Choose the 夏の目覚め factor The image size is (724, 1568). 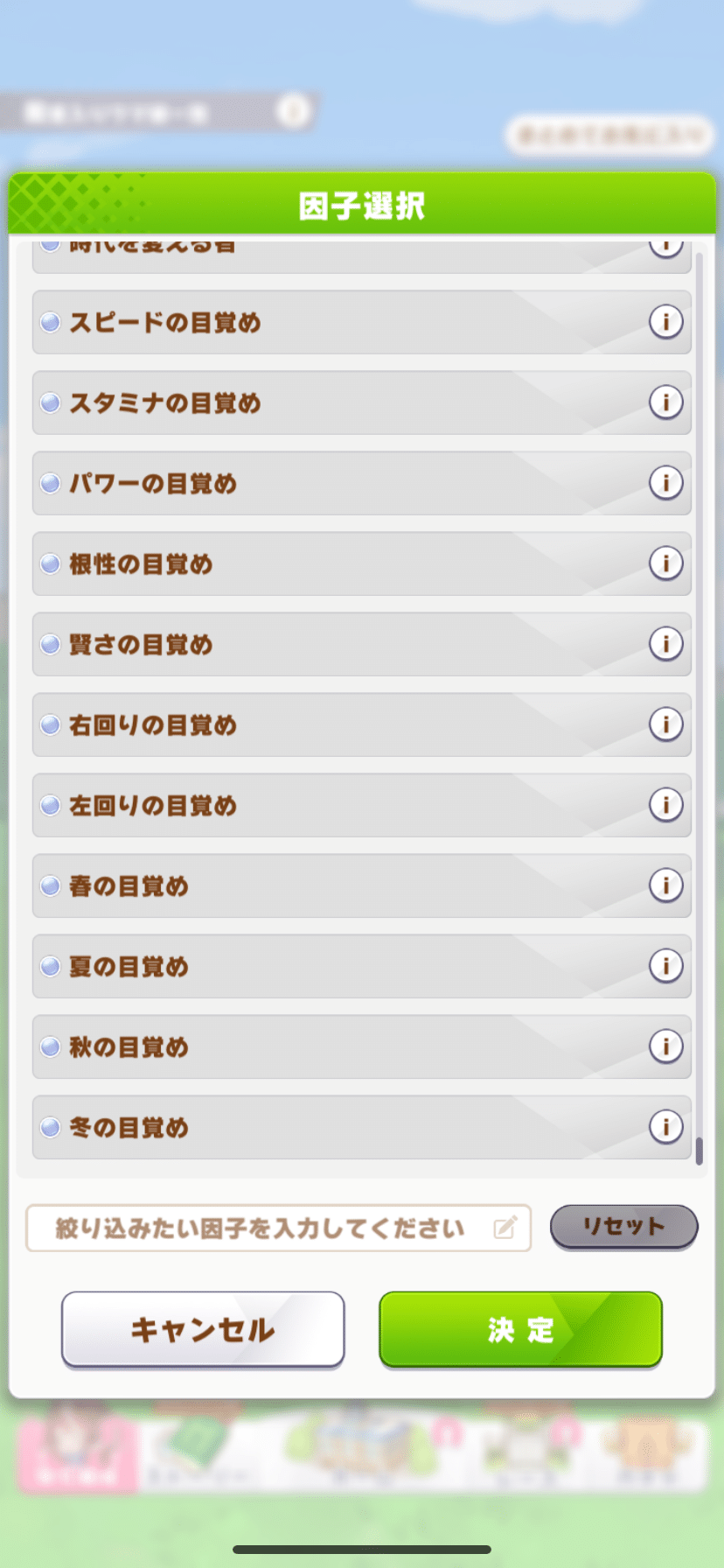pyautogui.click(x=361, y=966)
